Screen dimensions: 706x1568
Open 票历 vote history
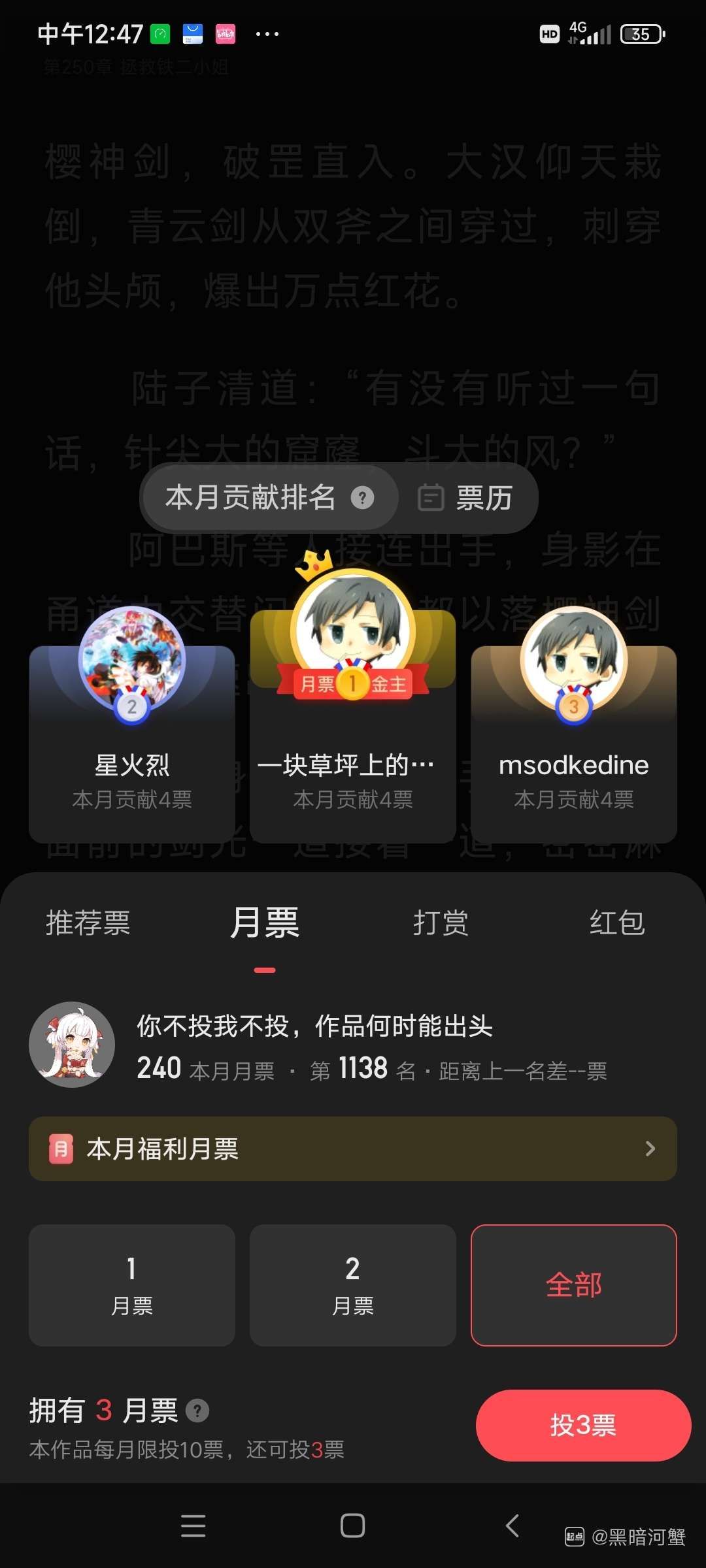click(x=466, y=498)
